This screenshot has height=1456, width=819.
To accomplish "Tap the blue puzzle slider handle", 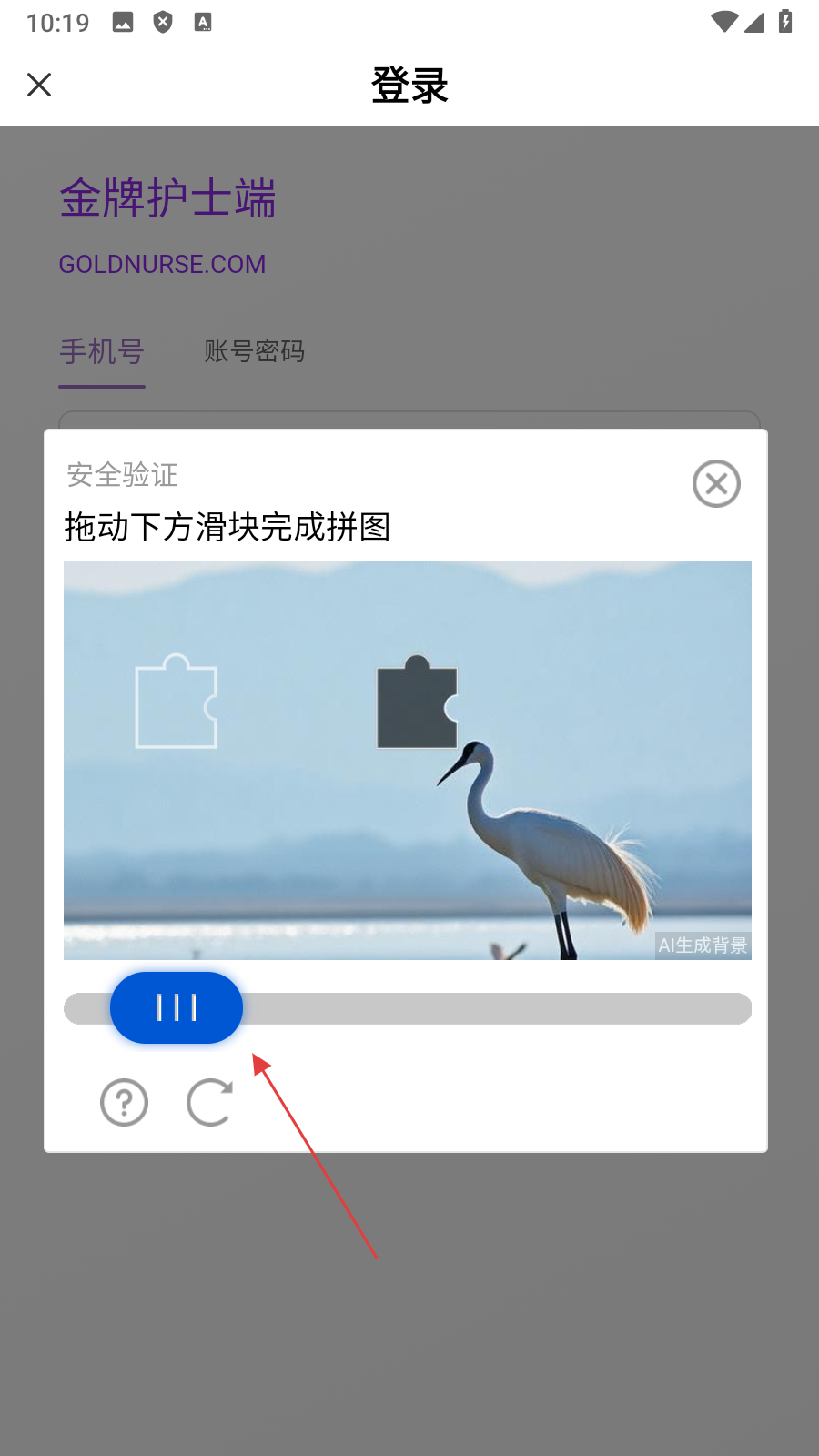I will pos(177,1007).
